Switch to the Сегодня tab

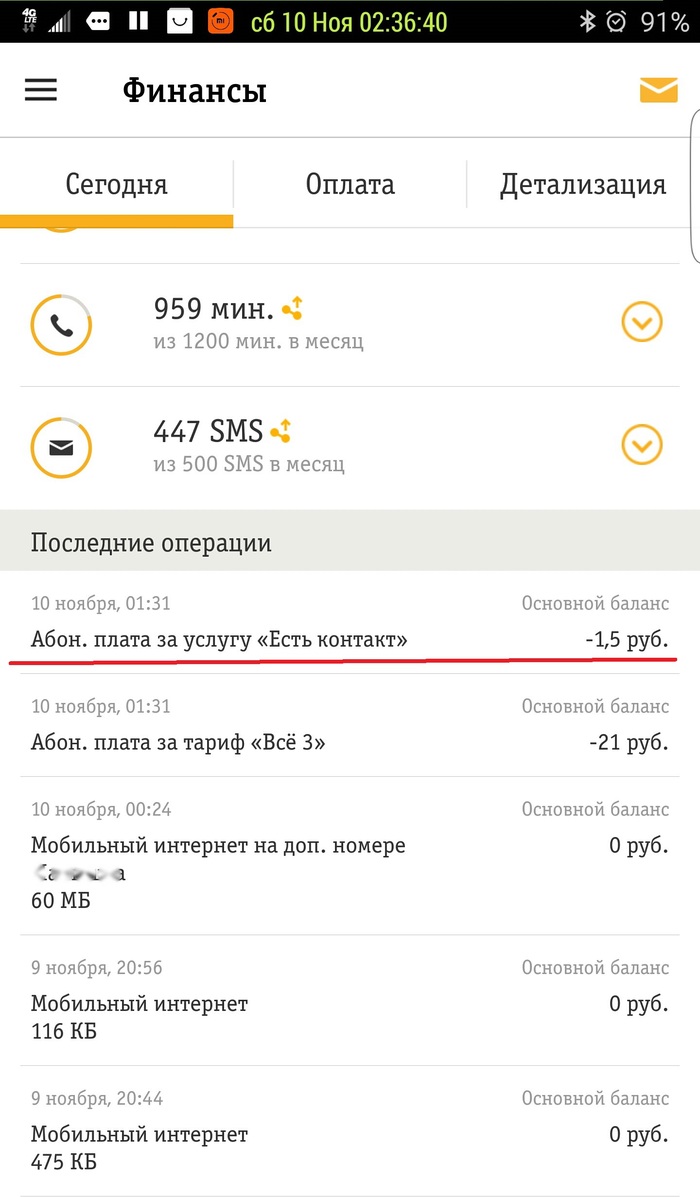click(116, 185)
